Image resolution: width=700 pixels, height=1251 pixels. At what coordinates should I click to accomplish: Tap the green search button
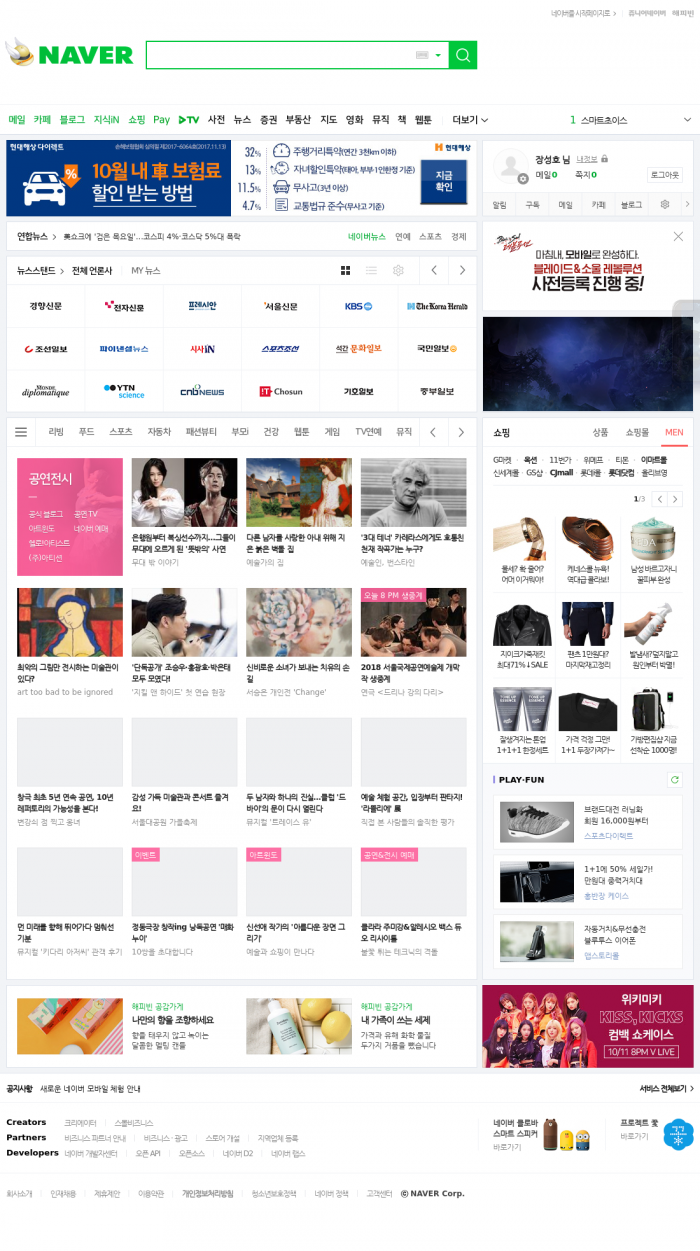(x=462, y=55)
